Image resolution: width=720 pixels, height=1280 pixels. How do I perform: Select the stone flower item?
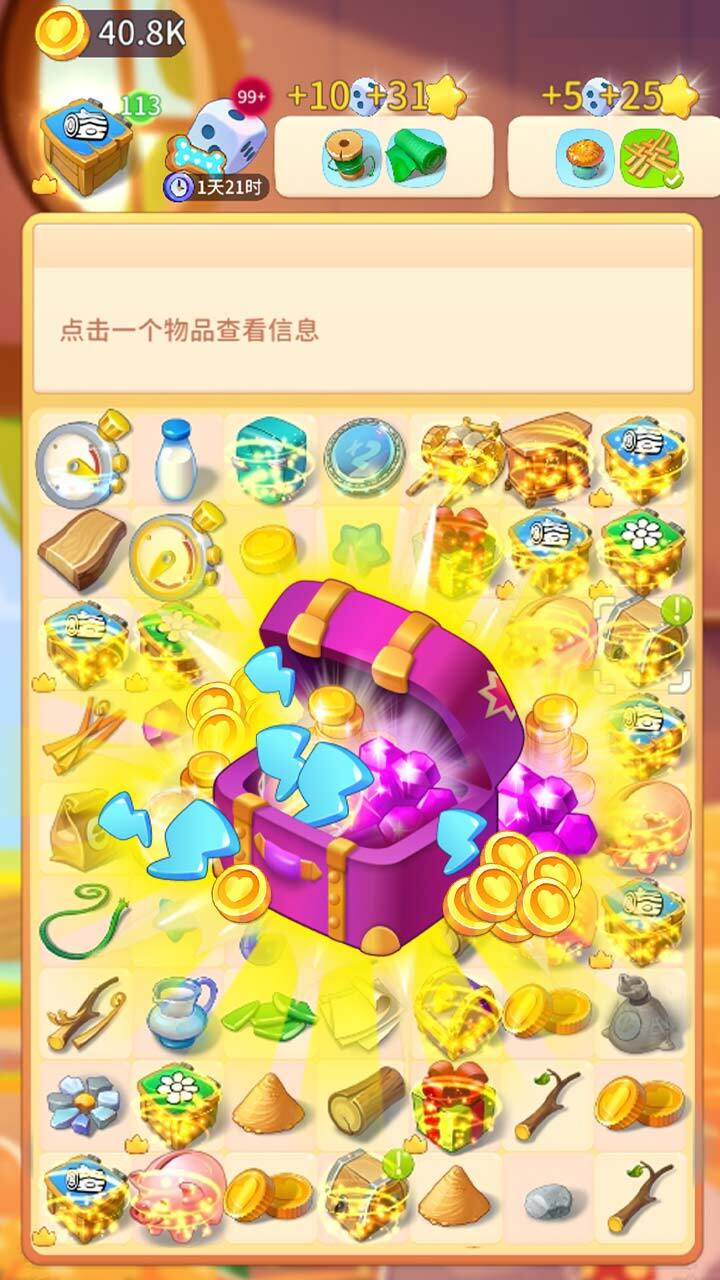(82, 1102)
